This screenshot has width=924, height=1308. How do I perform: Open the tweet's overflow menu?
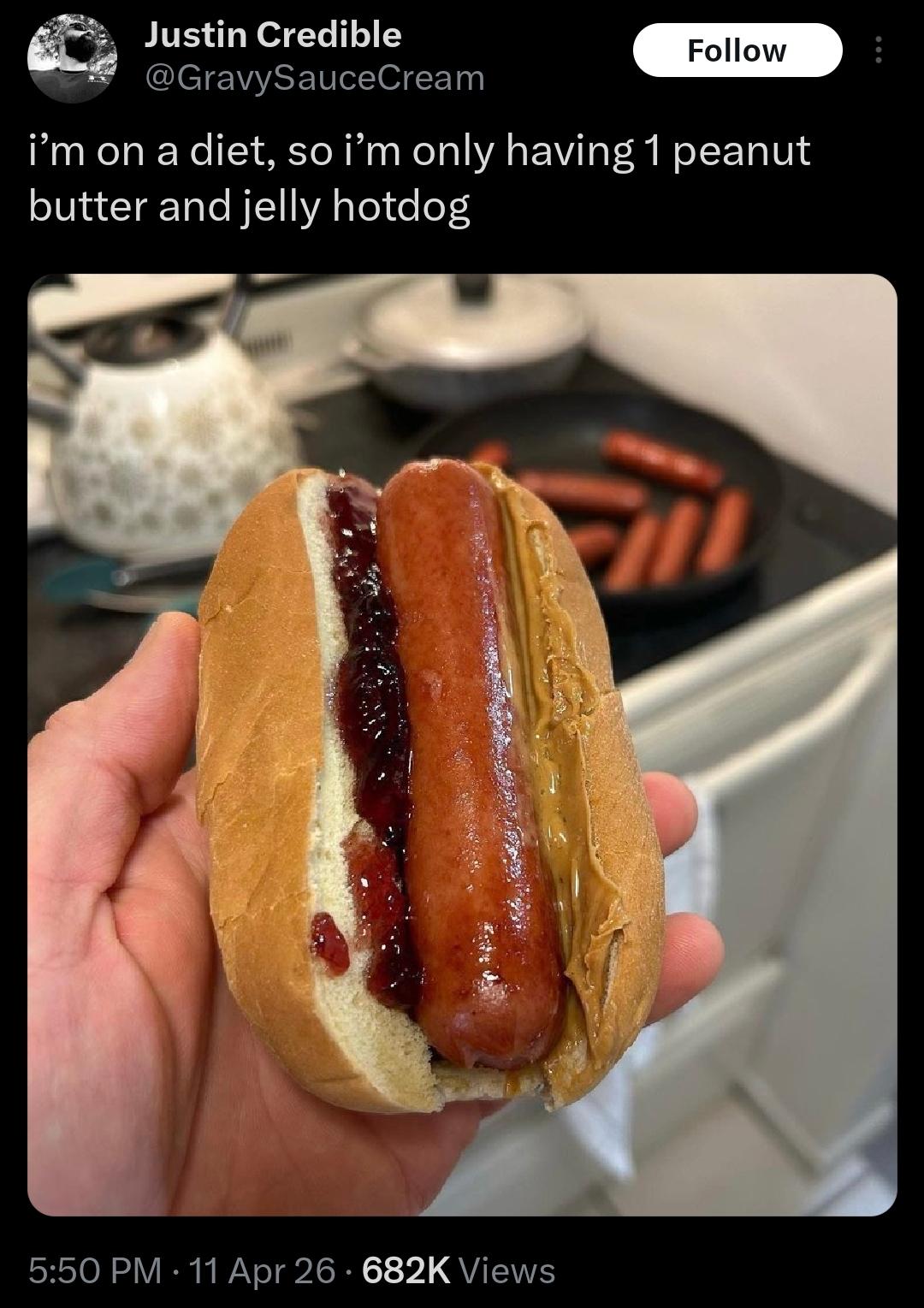[877, 50]
